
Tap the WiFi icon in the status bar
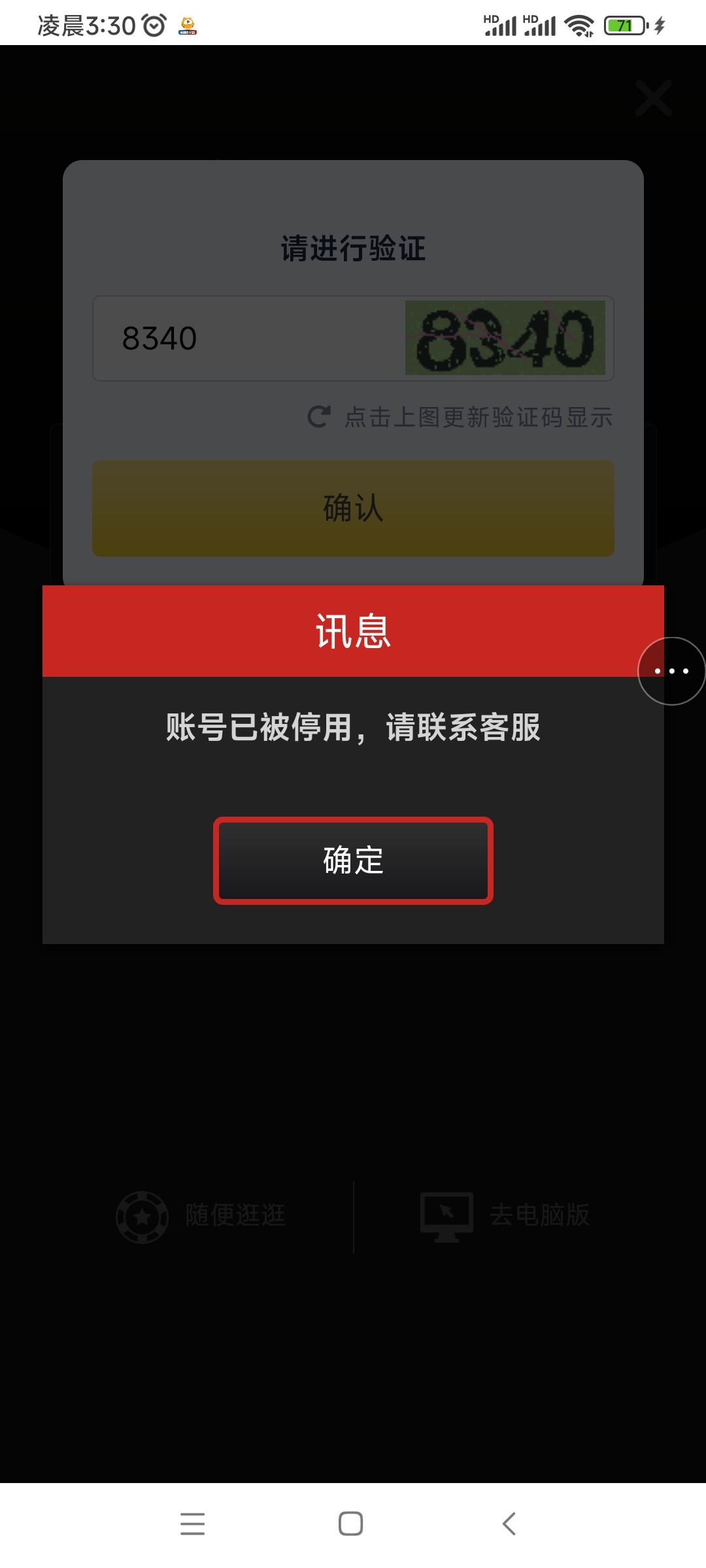(578, 24)
